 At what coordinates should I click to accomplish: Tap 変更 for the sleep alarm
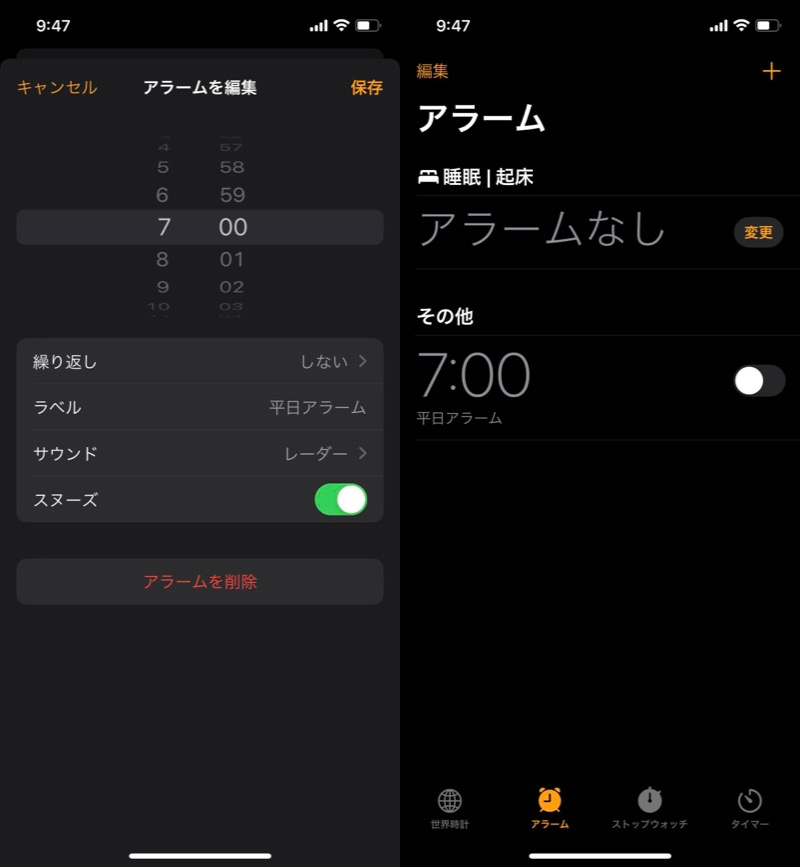[x=758, y=232]
